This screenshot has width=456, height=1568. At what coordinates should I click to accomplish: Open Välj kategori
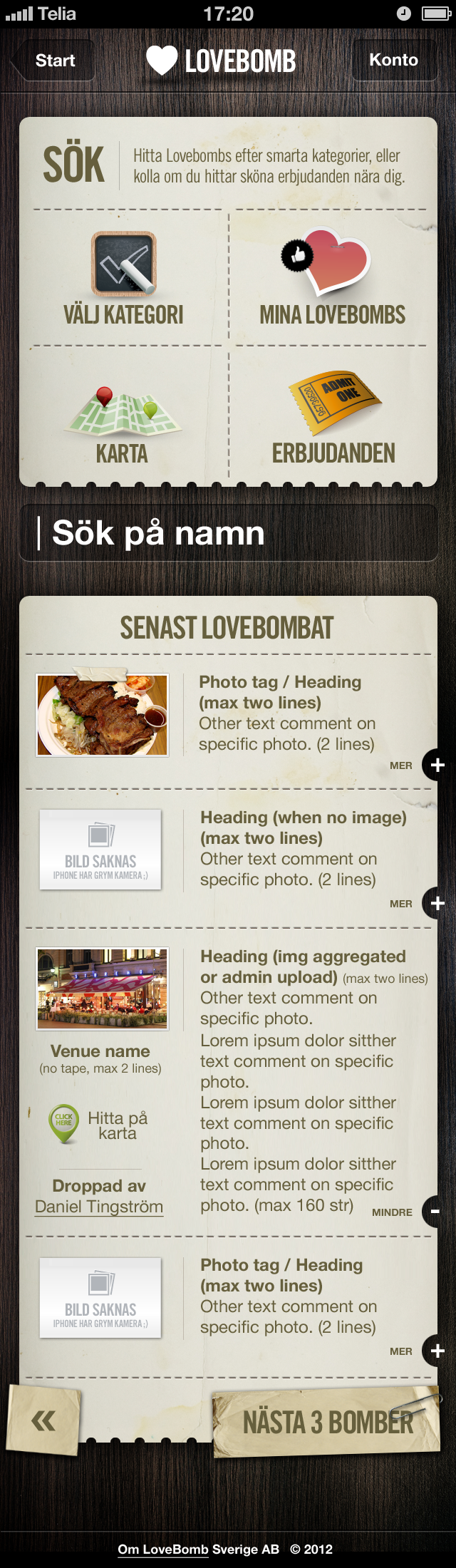[123, 279]
